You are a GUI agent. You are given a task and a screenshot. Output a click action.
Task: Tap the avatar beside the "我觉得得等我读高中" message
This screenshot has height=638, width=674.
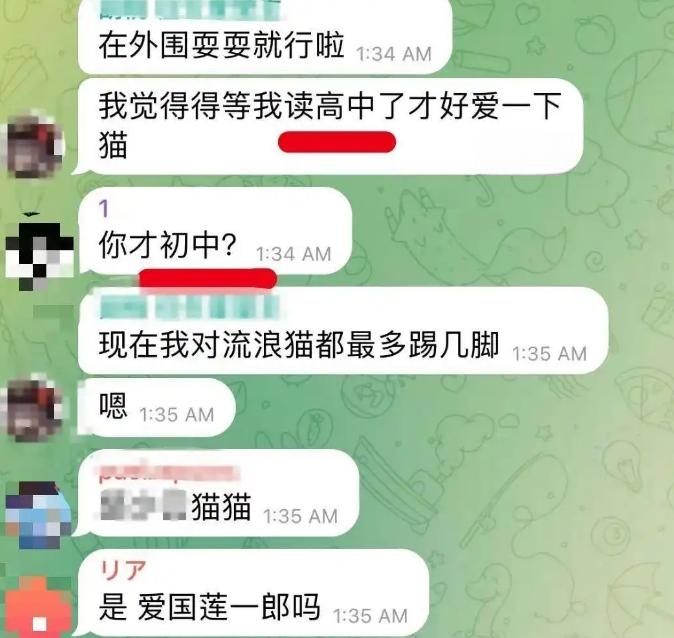coord(37,147)
